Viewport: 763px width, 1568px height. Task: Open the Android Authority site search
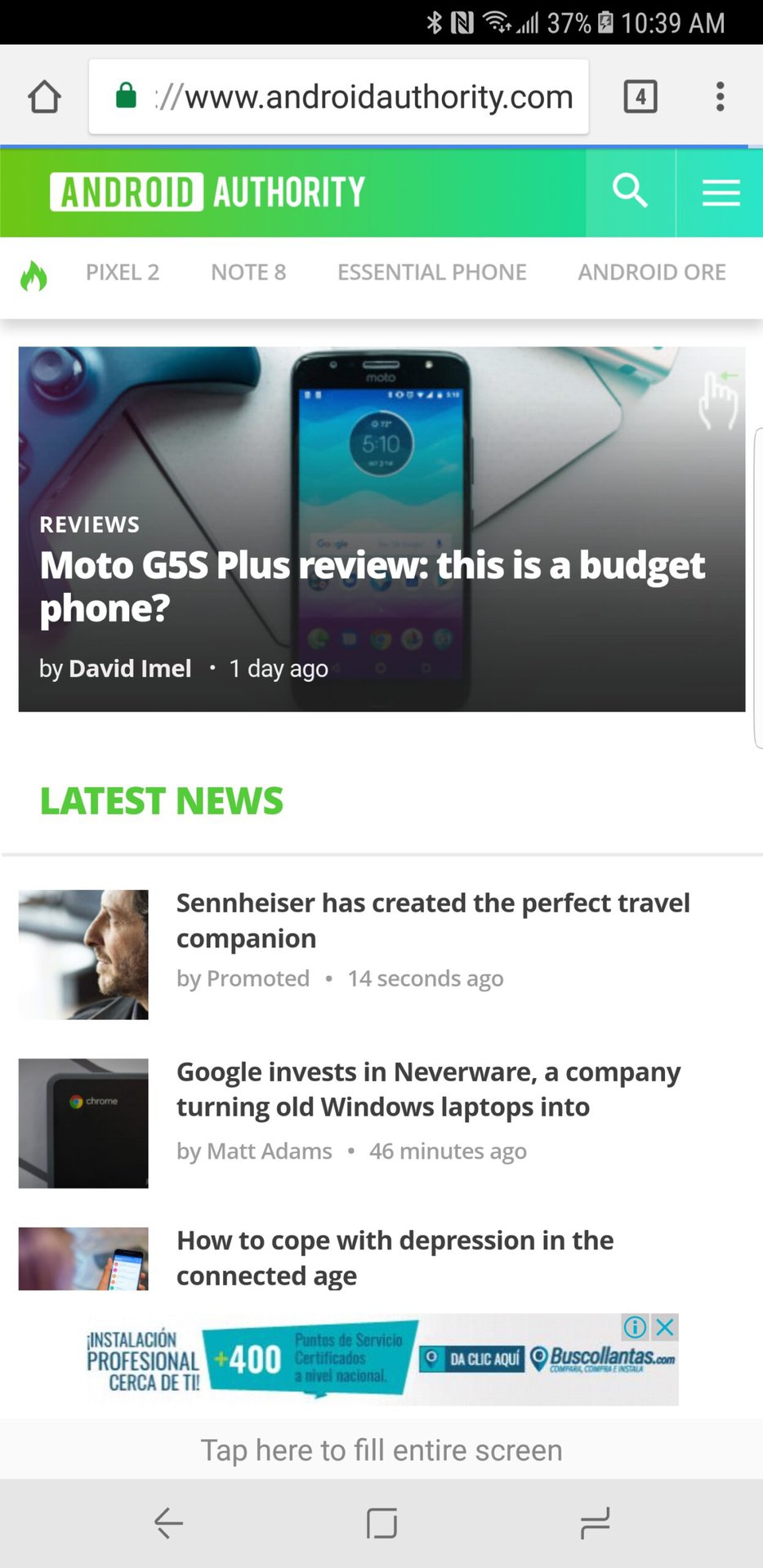[x=630, y=193]
